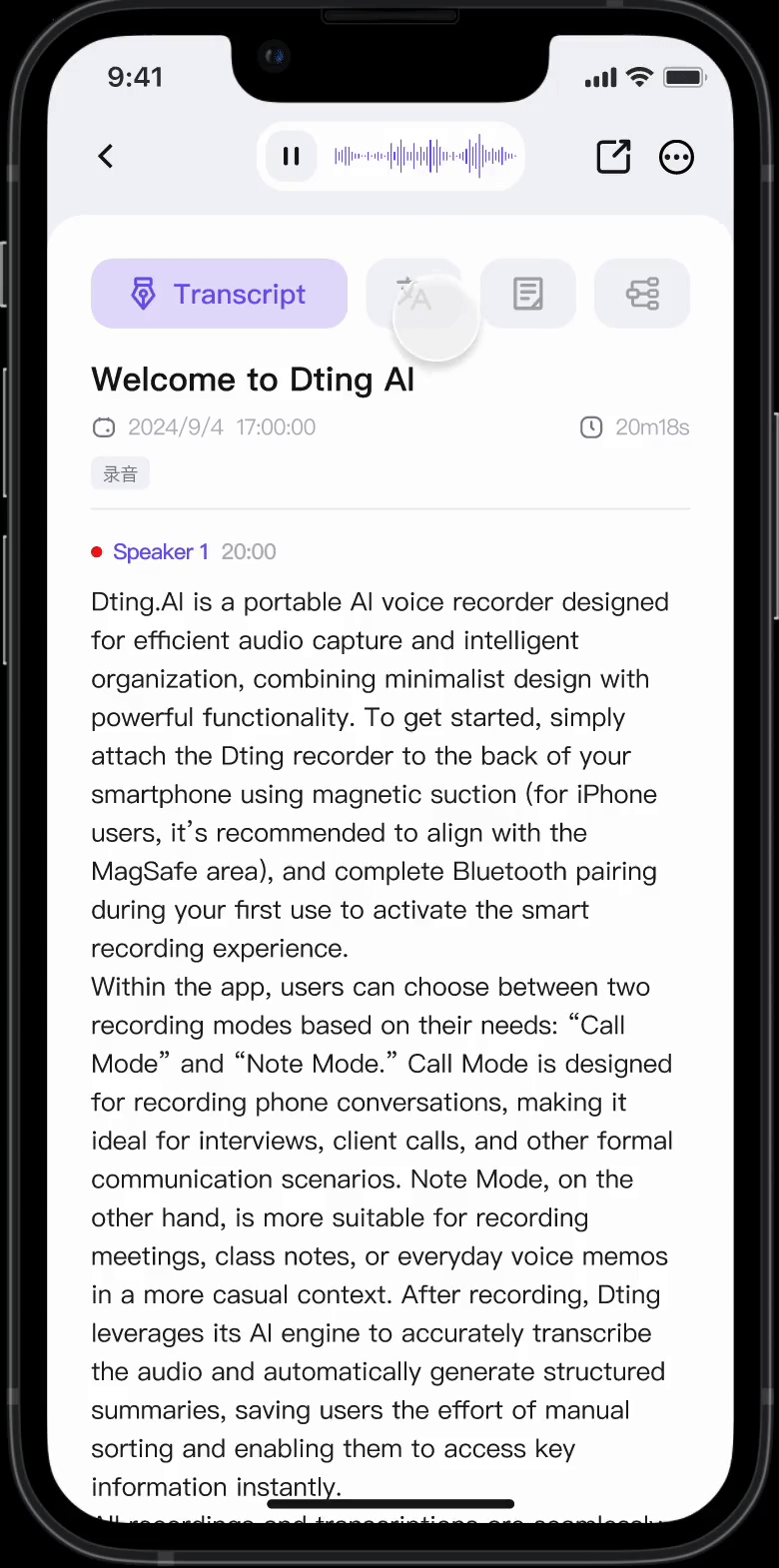Open the more options menu
This screenshot has height=1568, width=779.
click(x=676, y=157)
